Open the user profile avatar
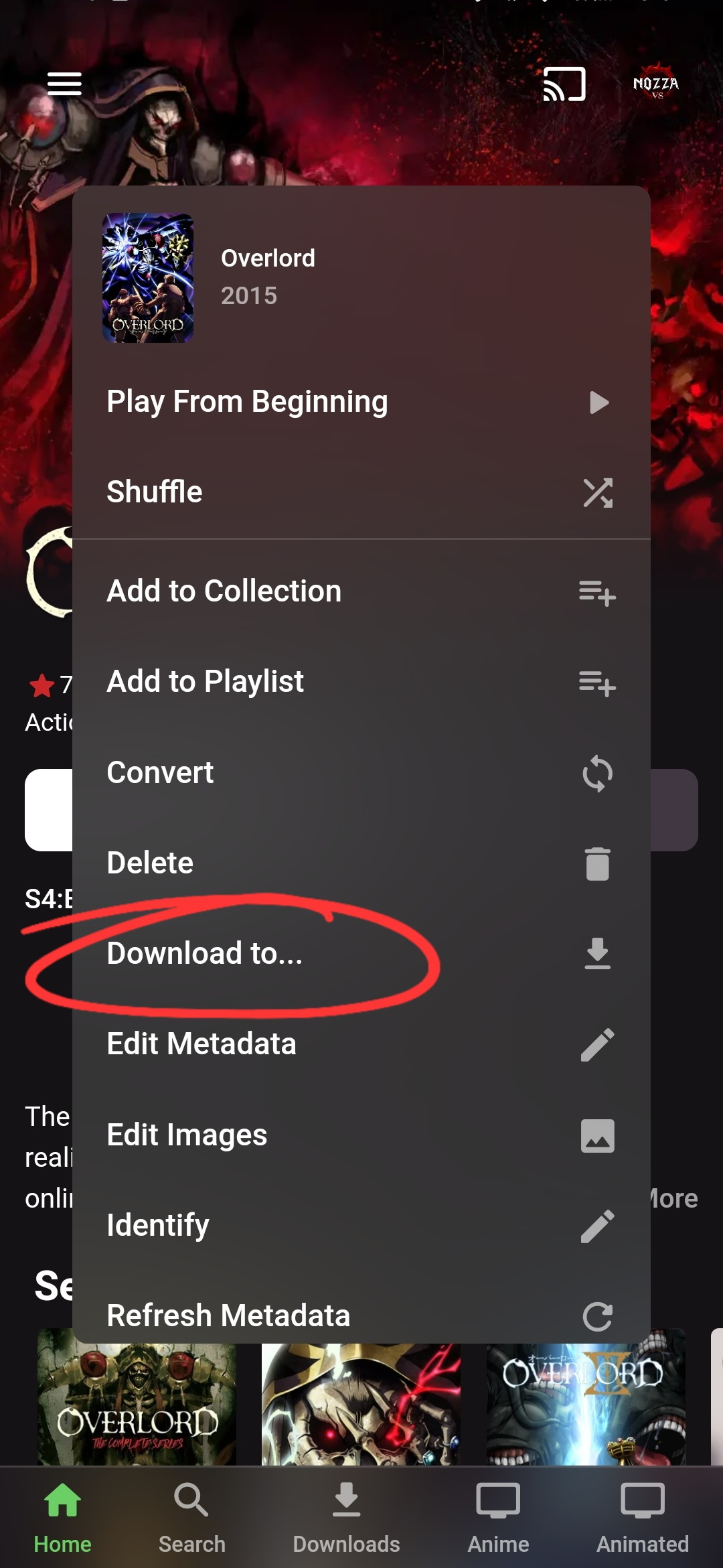 pyautogui.click(x=656, y=84)
